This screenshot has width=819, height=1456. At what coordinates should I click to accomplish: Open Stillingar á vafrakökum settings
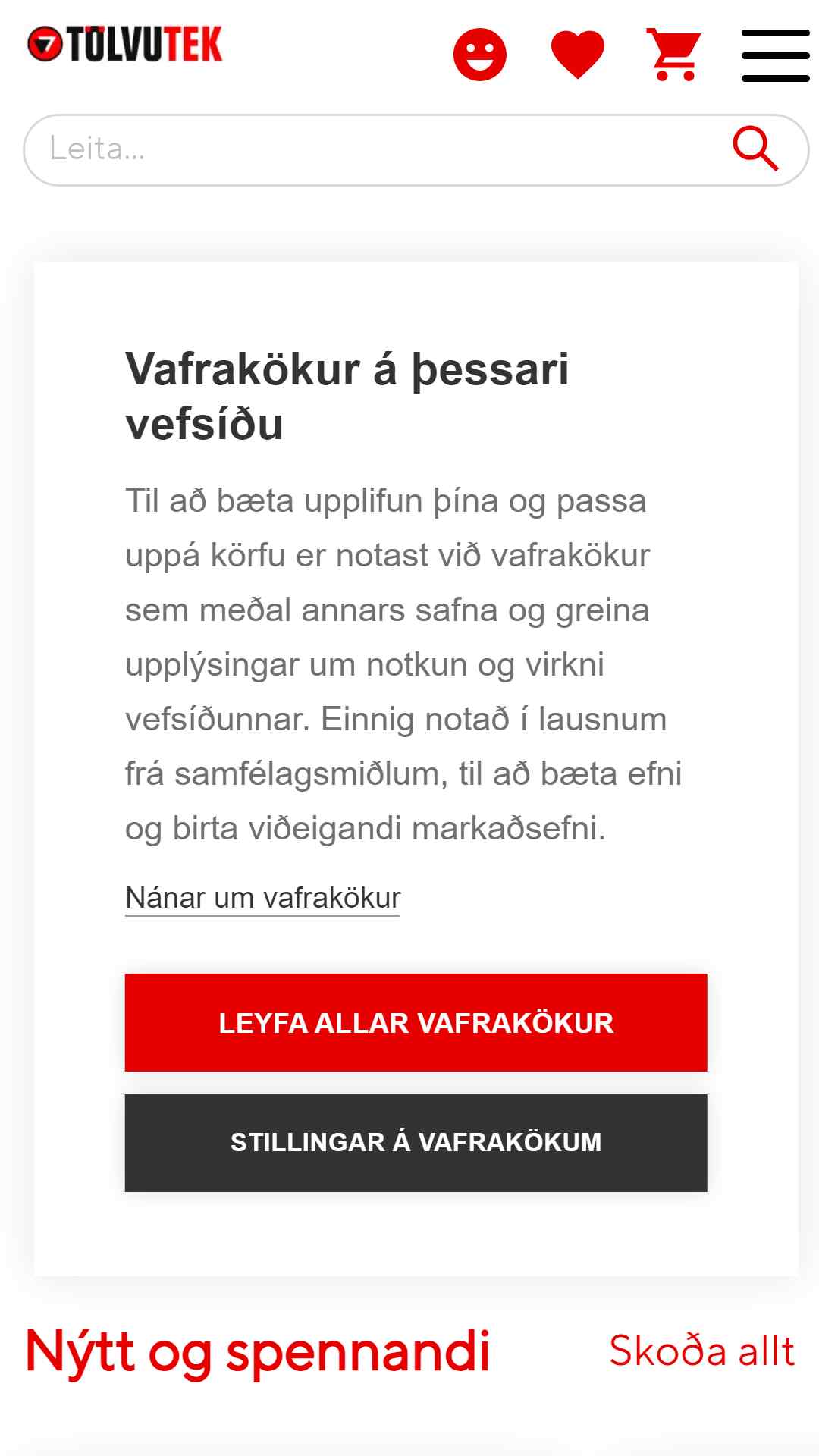pos(416,1143)
